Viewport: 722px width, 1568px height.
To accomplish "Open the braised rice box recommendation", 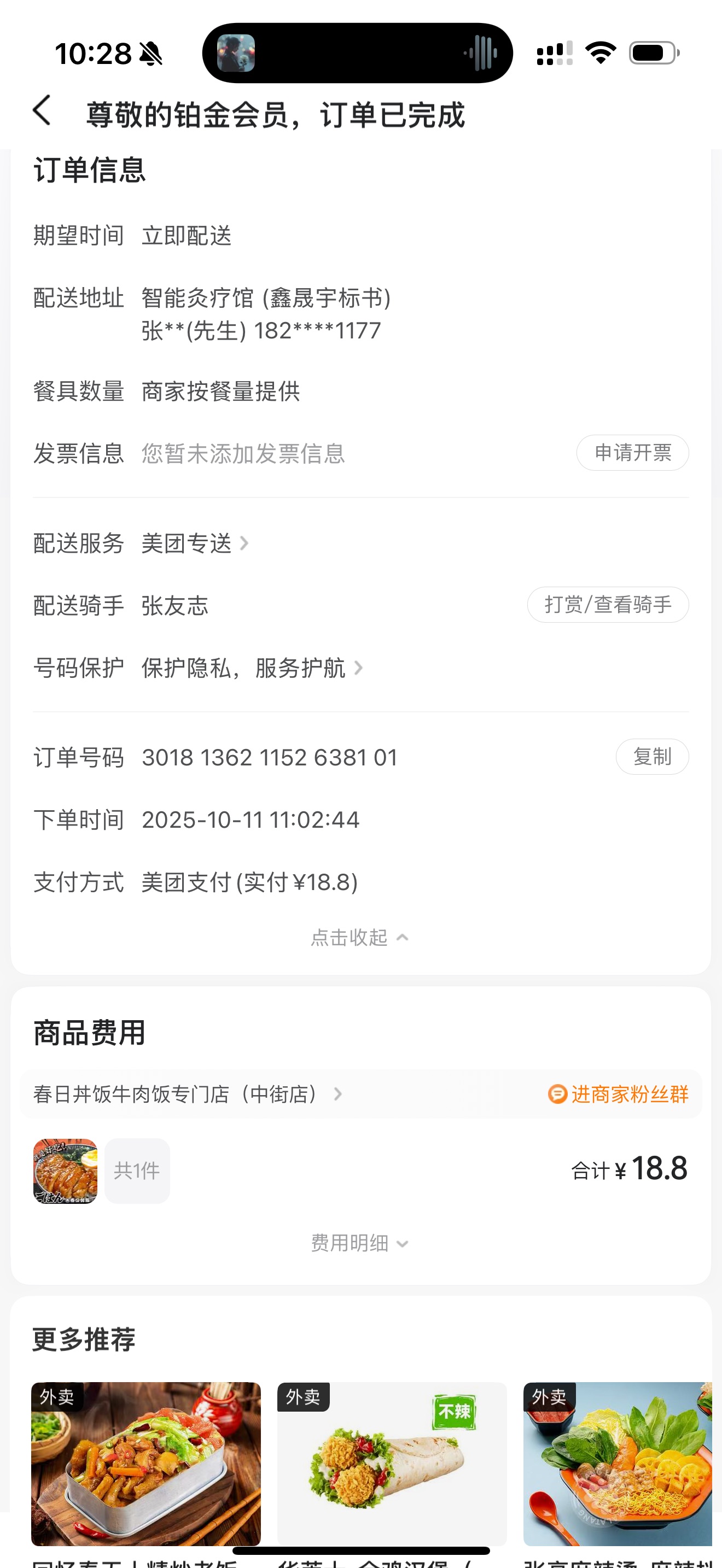I will coord(146,1464).
